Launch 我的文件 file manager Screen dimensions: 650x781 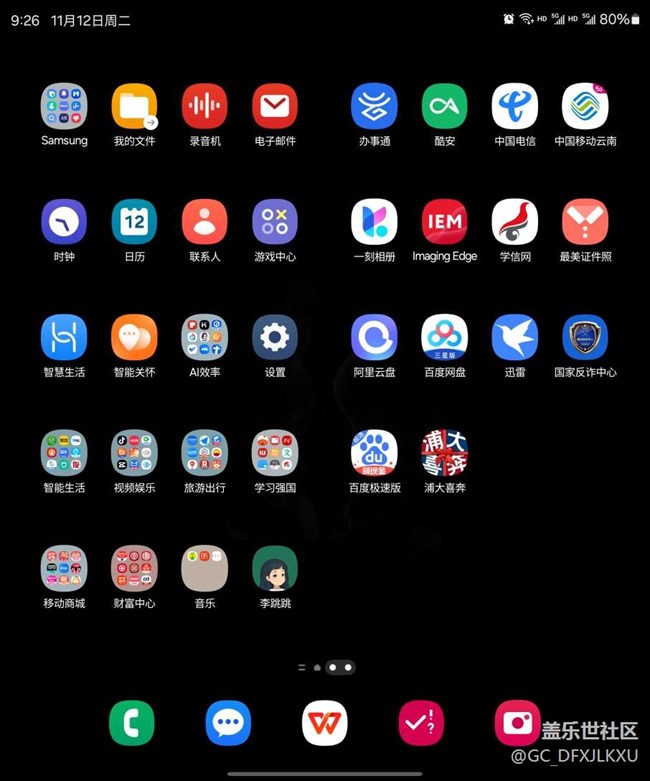pyautogui.click(x=134, y=107)
